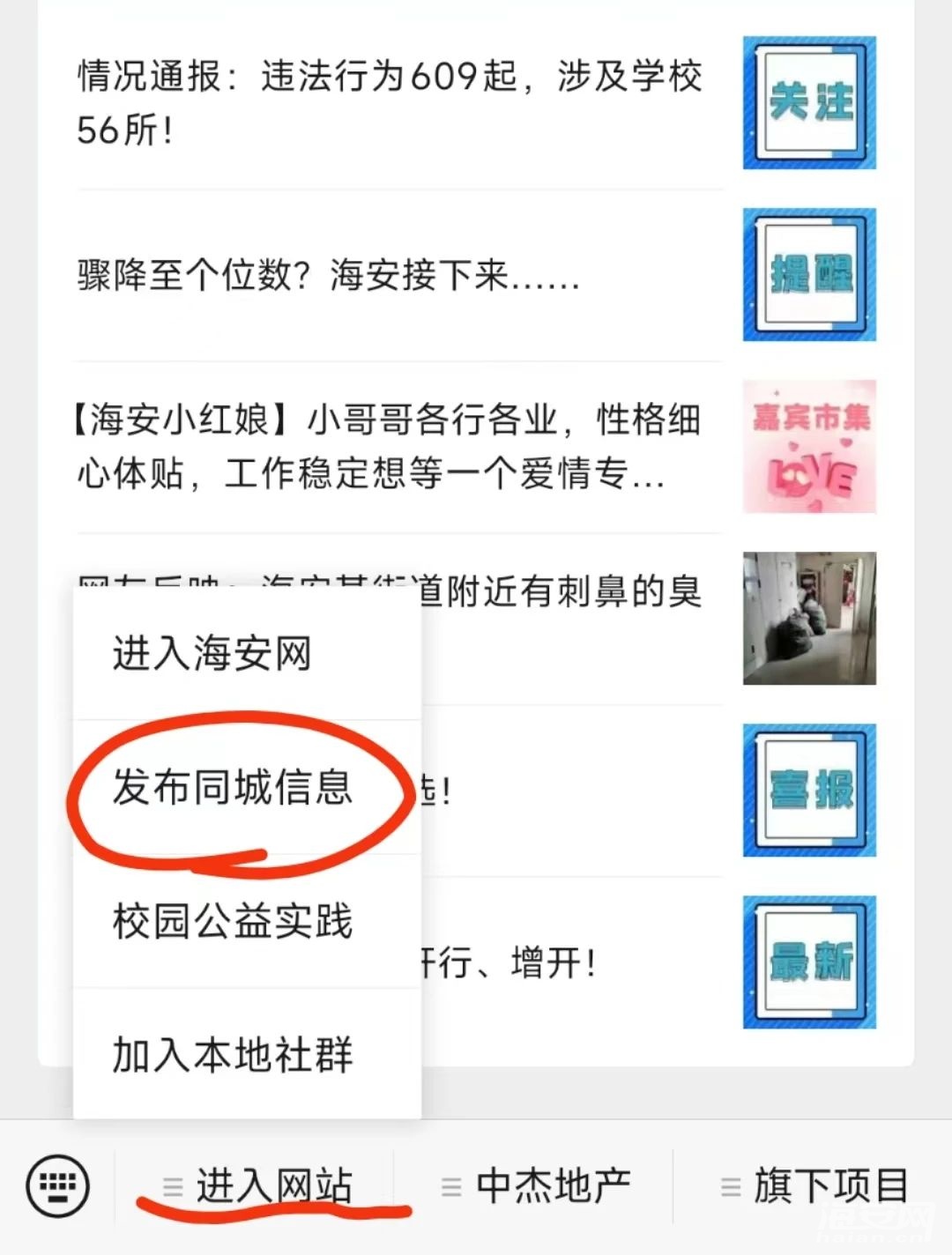952x1255 pixels.
Task: Select 加入本地社群 option
Action: (233, 1055)
